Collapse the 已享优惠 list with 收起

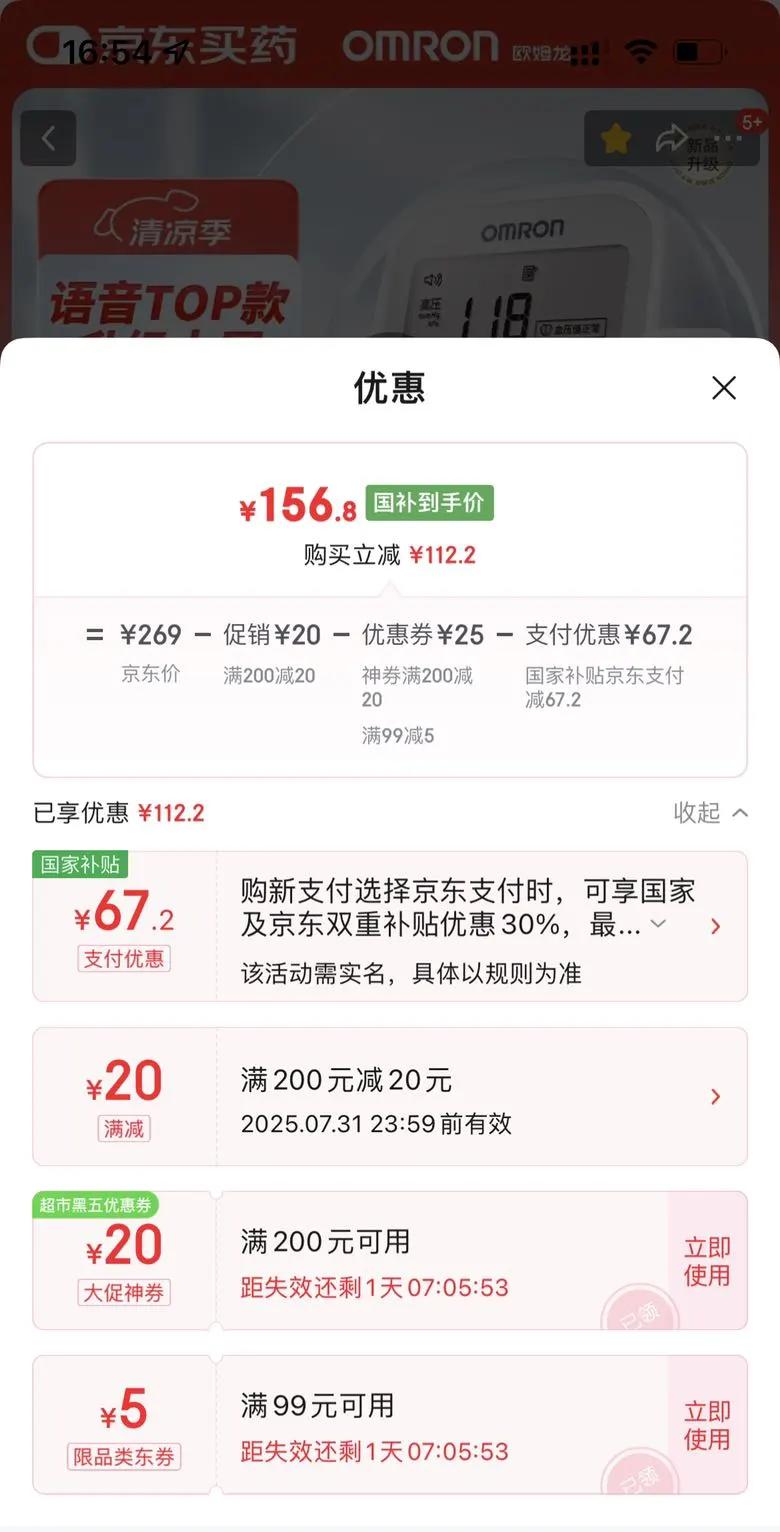[711, 813]
